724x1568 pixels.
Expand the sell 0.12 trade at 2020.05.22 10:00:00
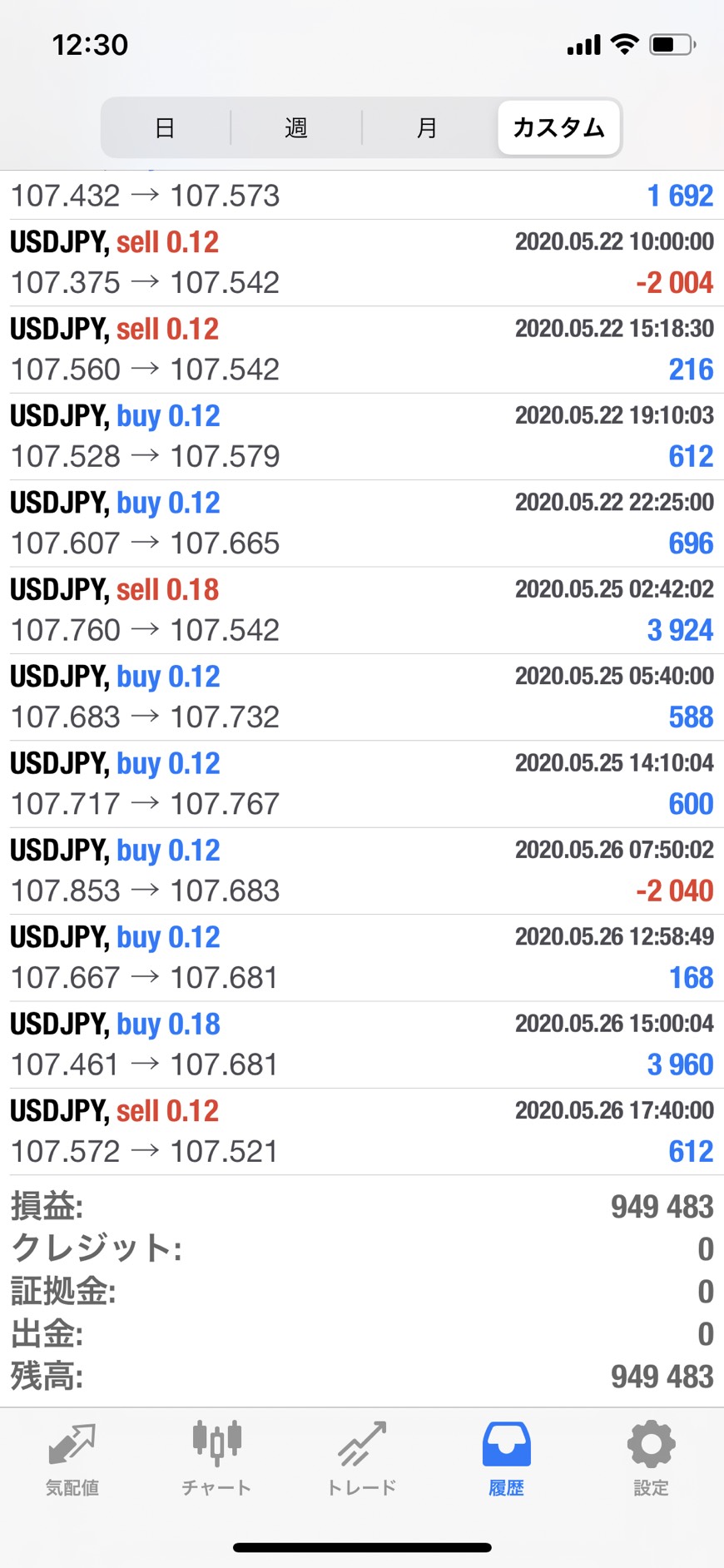[362, 263]
